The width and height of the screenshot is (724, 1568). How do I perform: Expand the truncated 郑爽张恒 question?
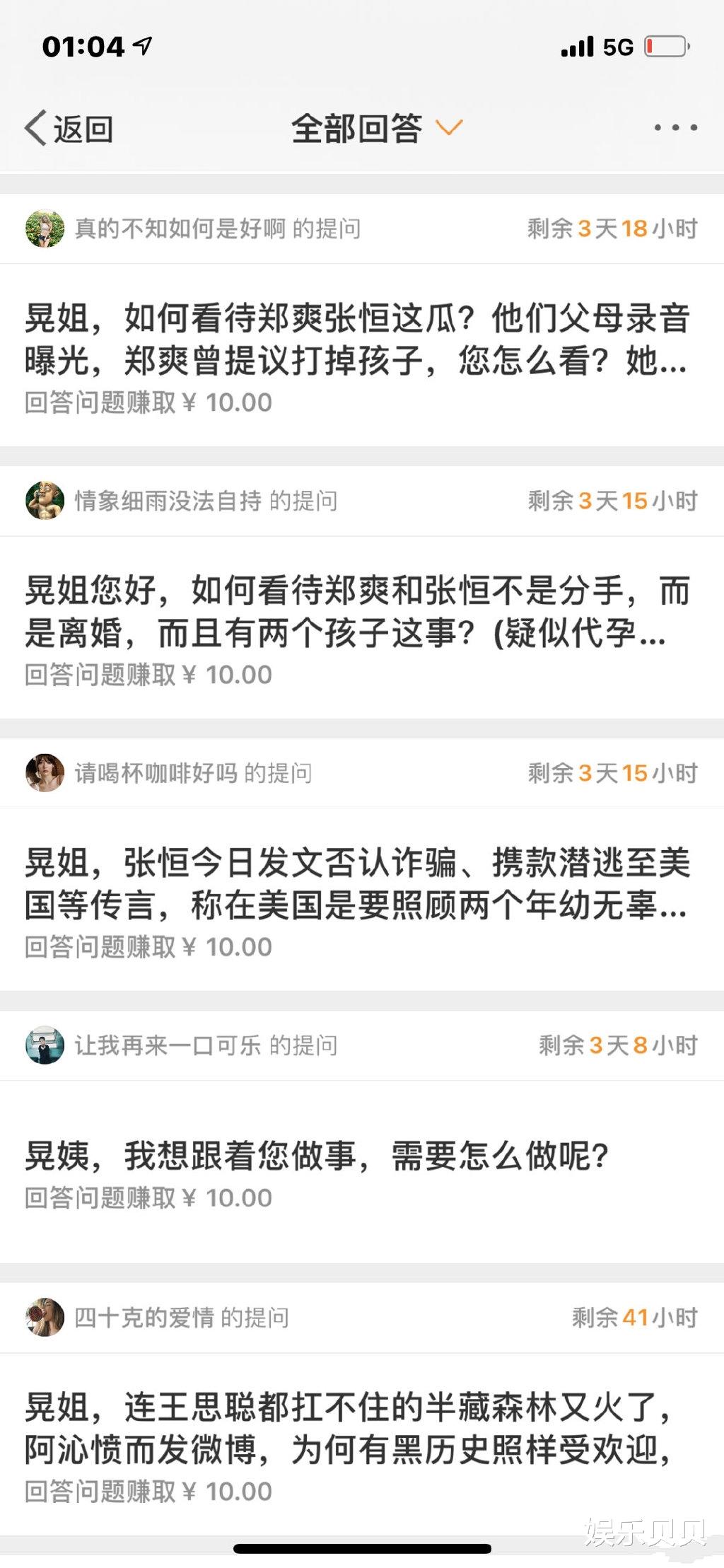pyautogui.click(x=354, y=335)
